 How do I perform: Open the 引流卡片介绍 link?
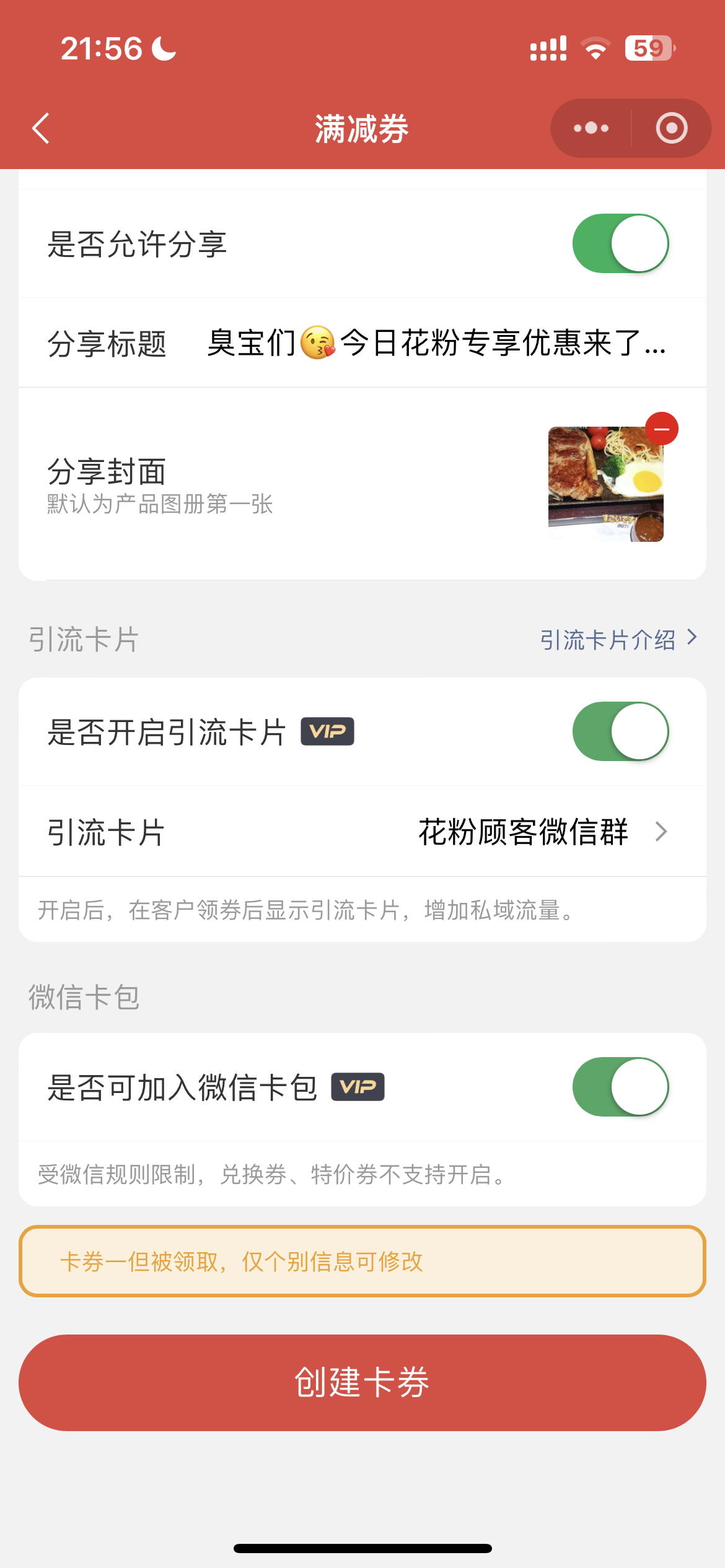618,640
